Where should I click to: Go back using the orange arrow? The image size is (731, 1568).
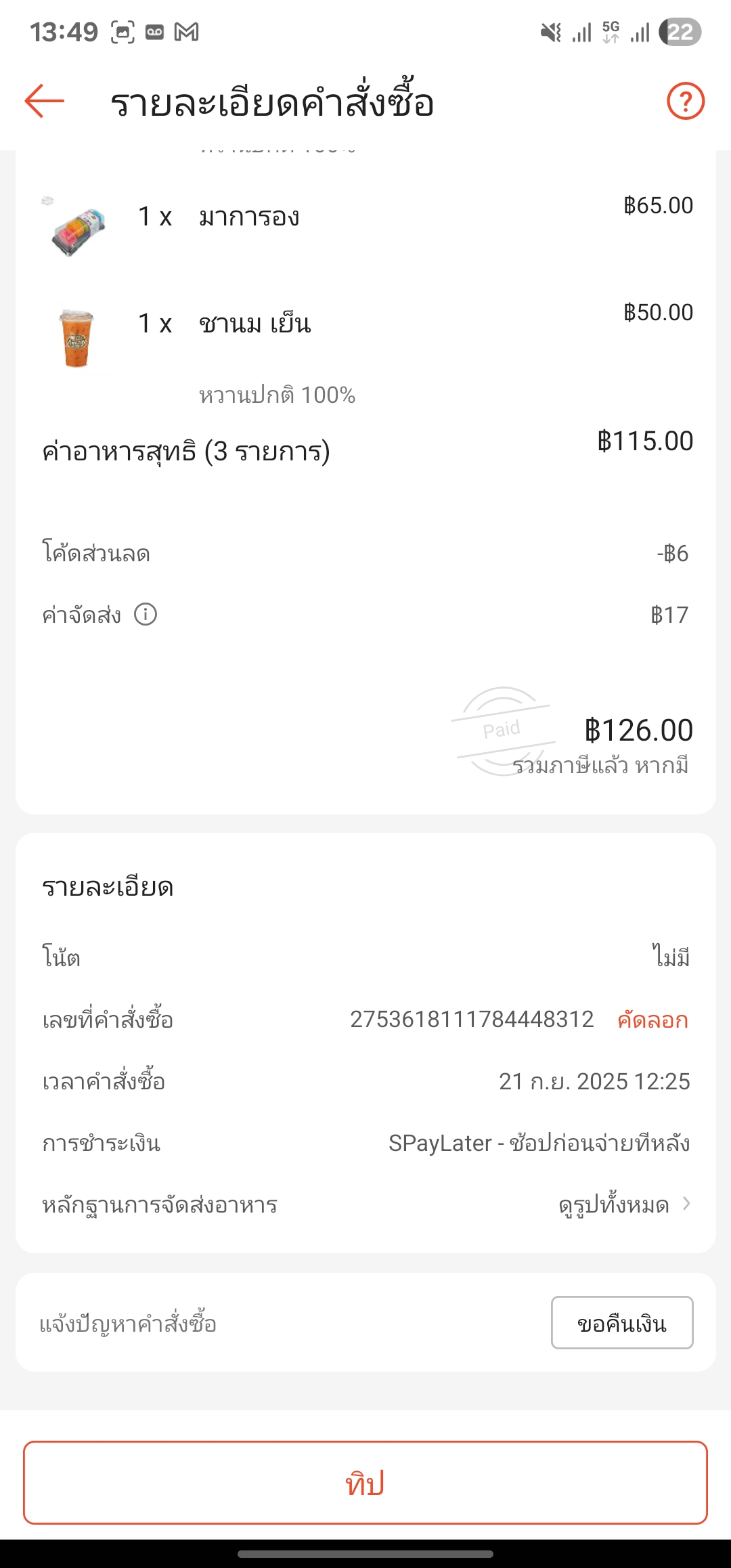click(44, 102)
